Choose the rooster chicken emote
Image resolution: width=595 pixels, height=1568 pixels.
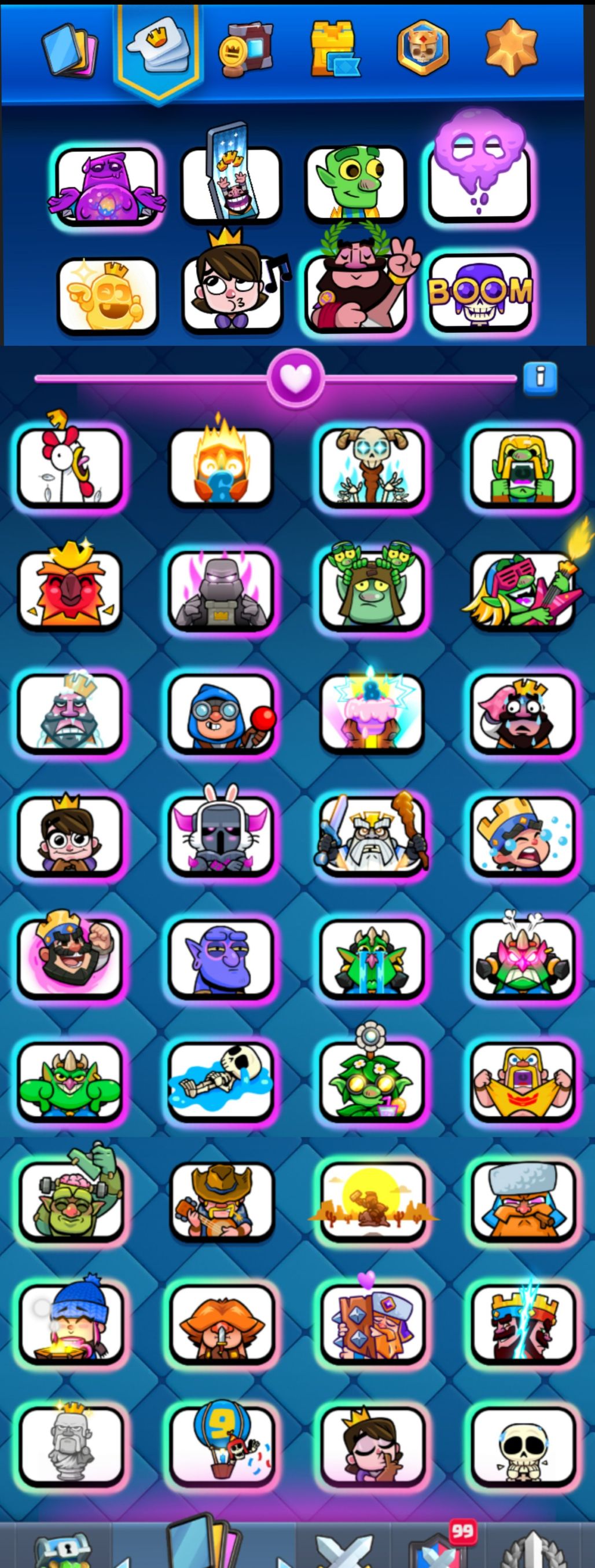click(70, 466)
